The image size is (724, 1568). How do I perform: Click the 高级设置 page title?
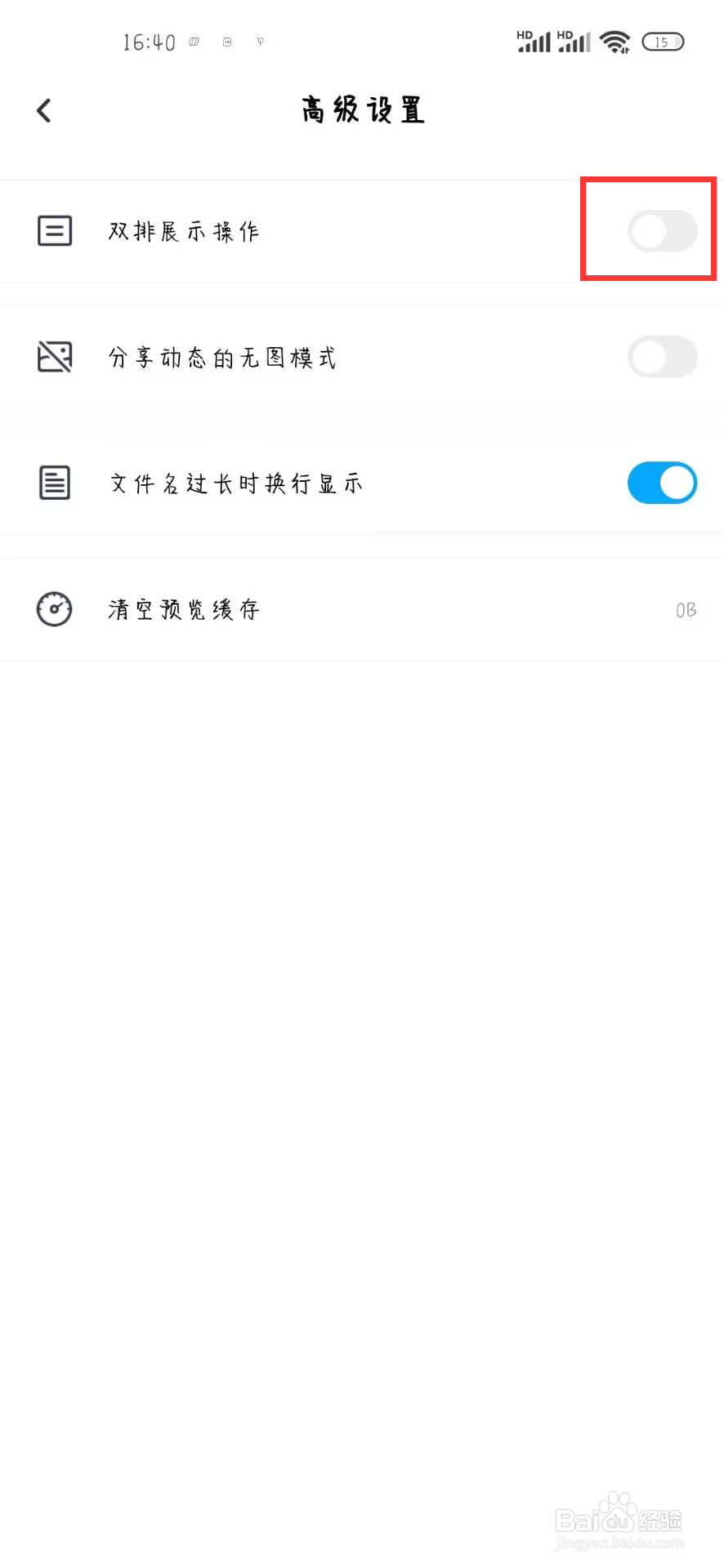pyautogui.click(x=362, y=109)
